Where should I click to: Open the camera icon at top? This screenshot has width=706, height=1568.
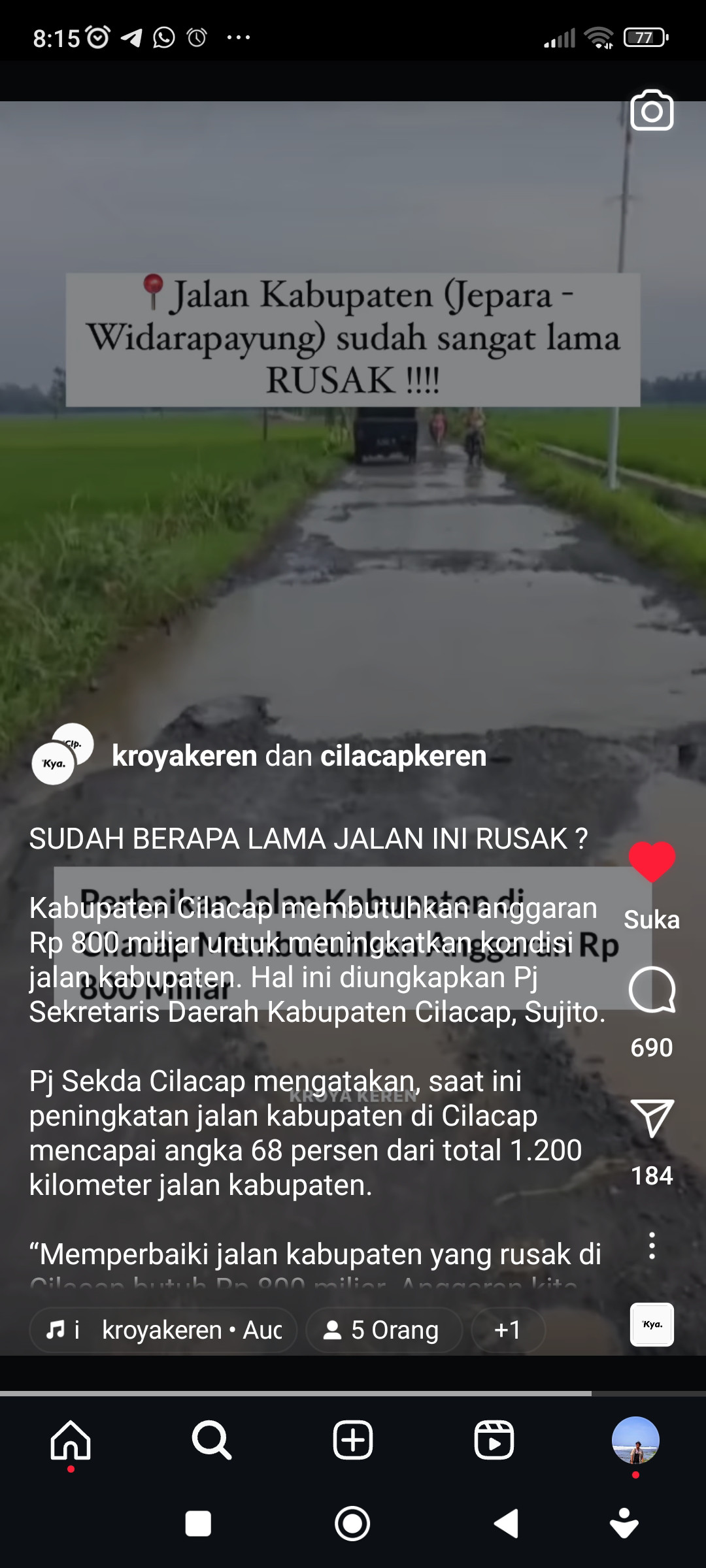tap(651, 111)
